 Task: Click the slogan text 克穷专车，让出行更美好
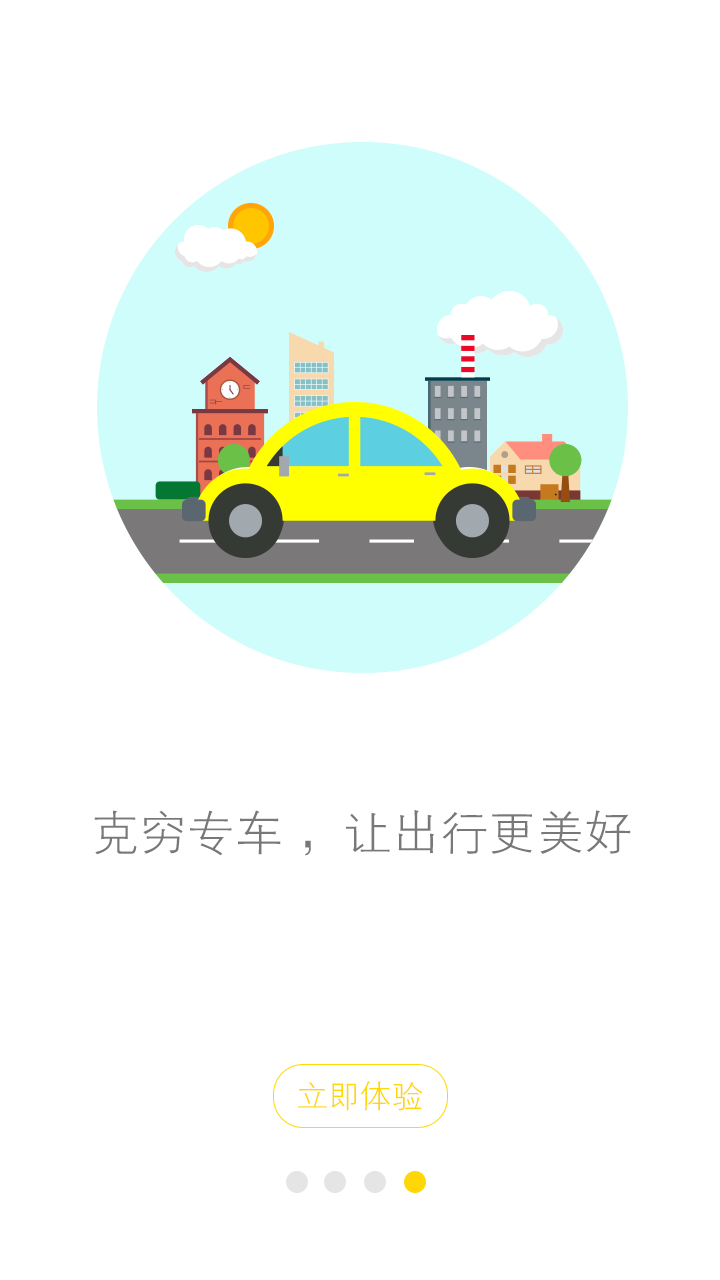click(360, 832)
